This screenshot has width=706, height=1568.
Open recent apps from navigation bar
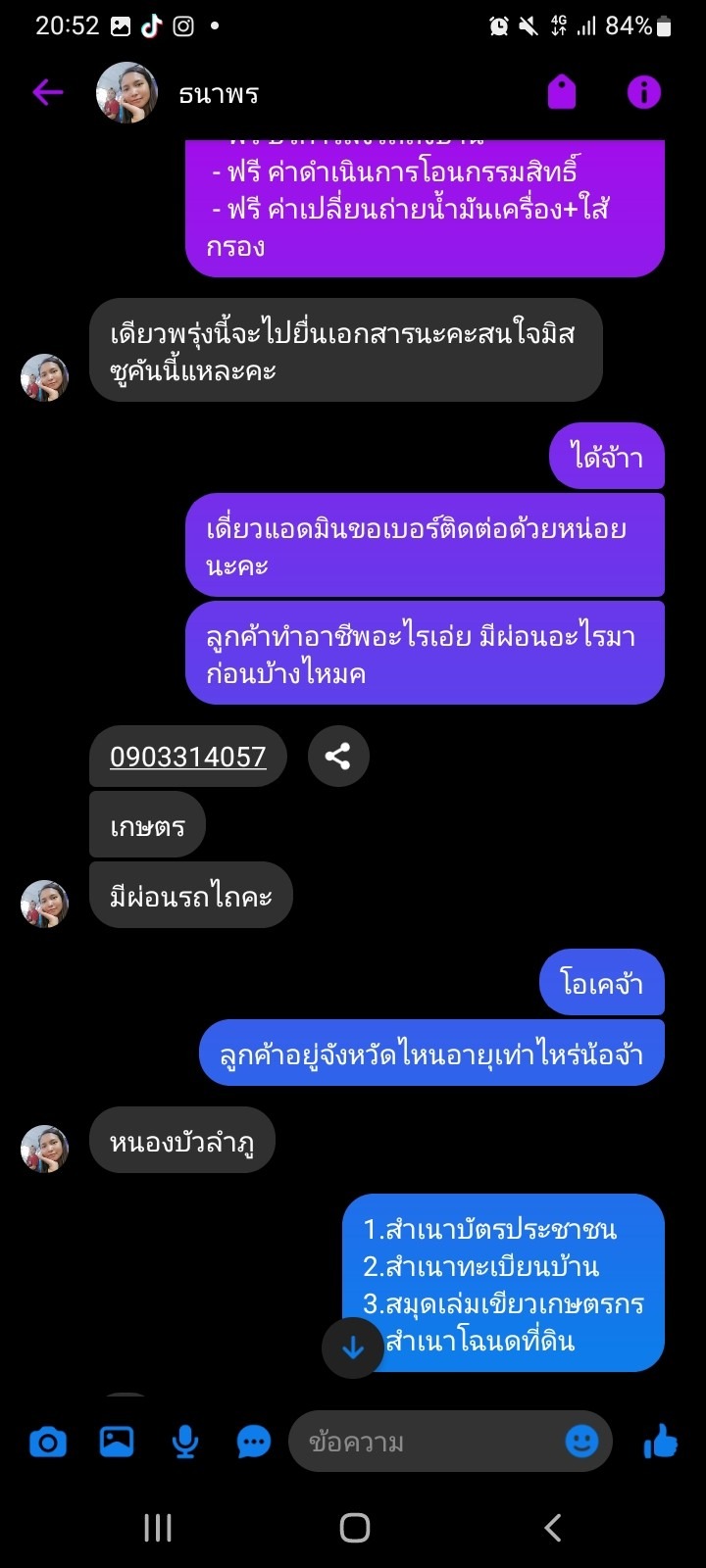click(x=158, y=1527)
